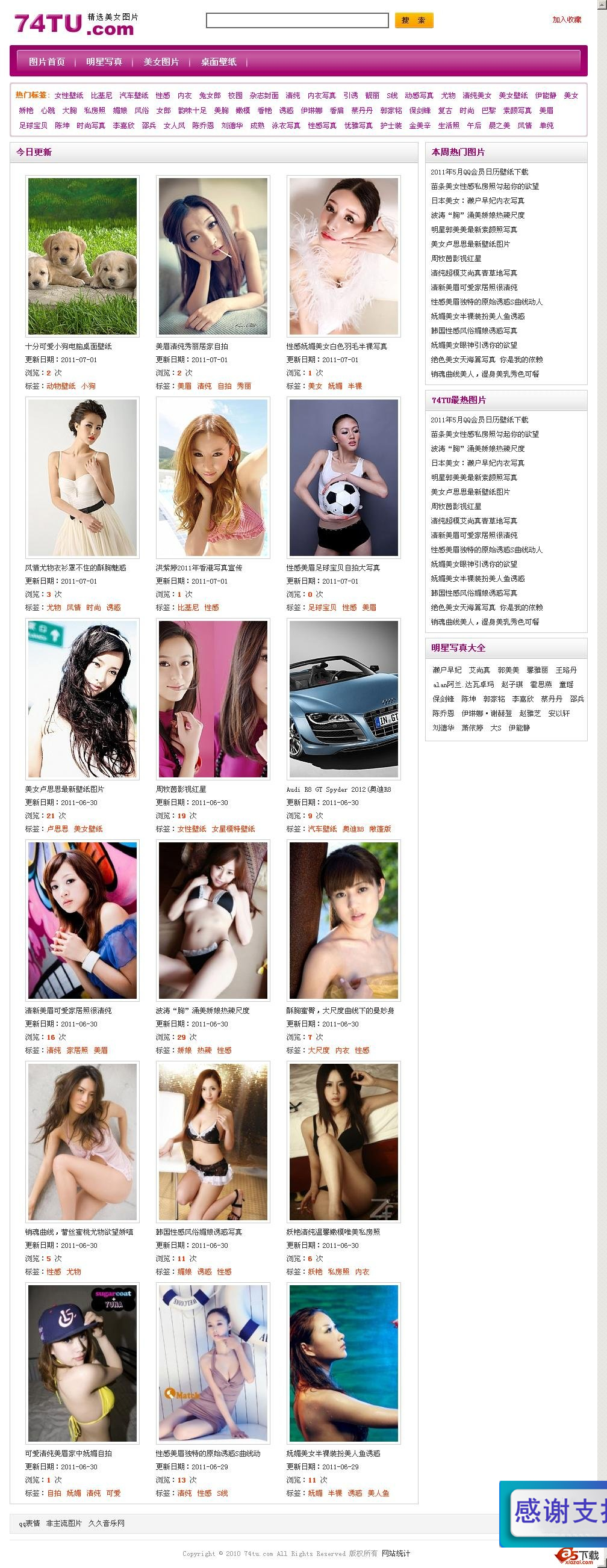Select 伊能静 in 明星写真大全
The width and height of the screenshot is (607, 1568).
coord(519,728)
